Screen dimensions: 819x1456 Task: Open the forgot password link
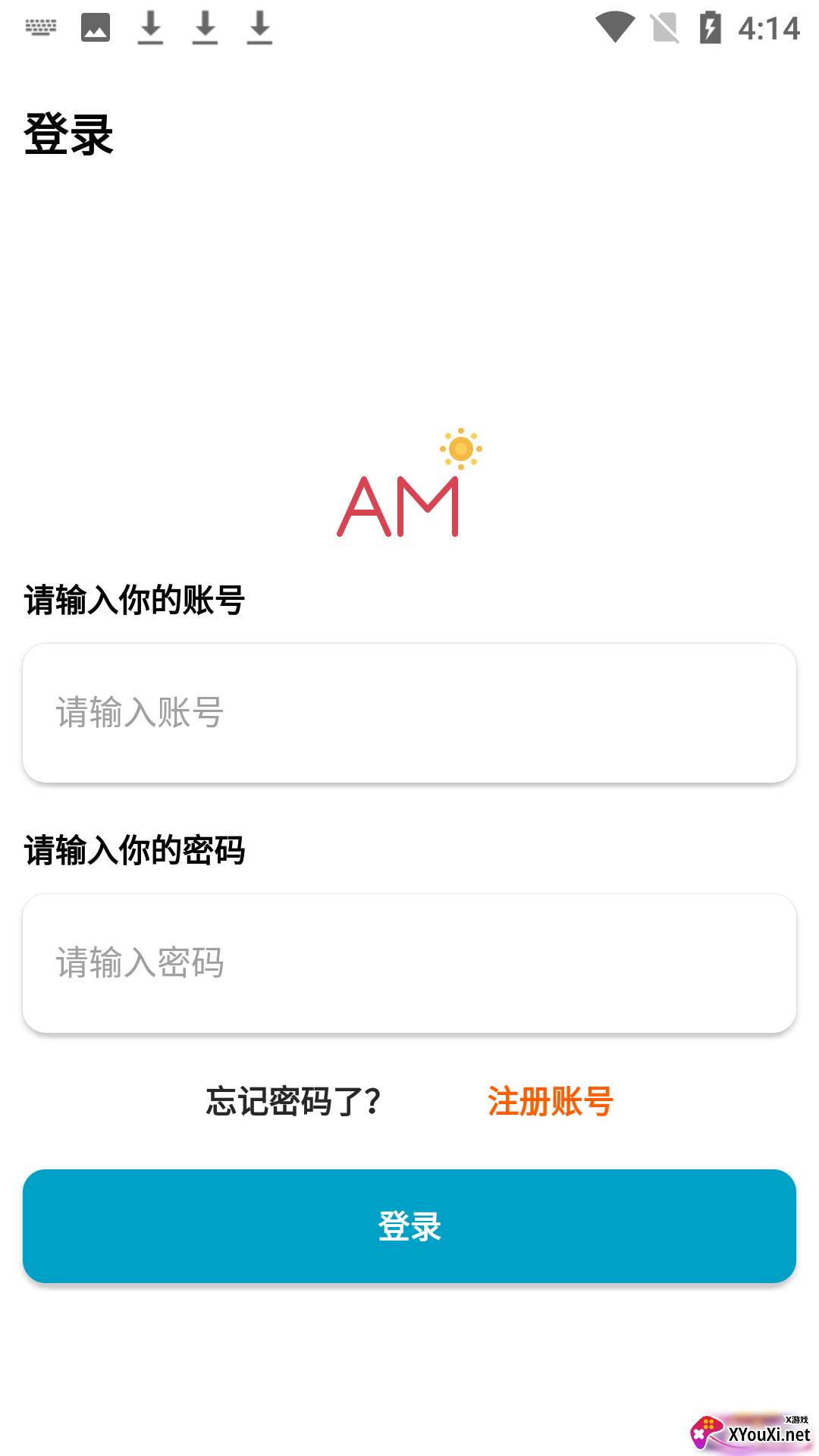[x=293, y=1101]
